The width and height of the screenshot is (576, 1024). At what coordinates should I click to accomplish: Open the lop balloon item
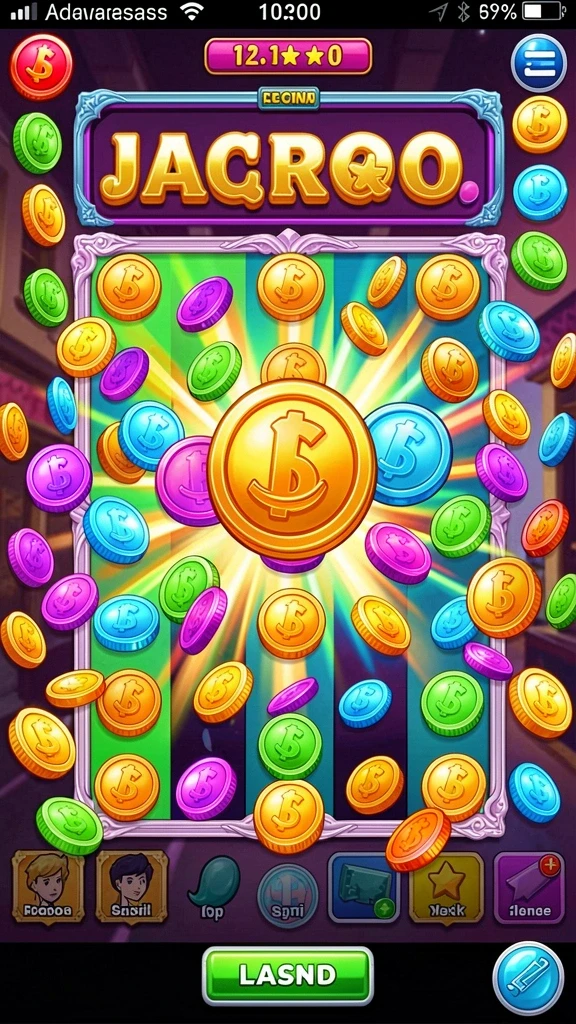(x=214, y=886)
